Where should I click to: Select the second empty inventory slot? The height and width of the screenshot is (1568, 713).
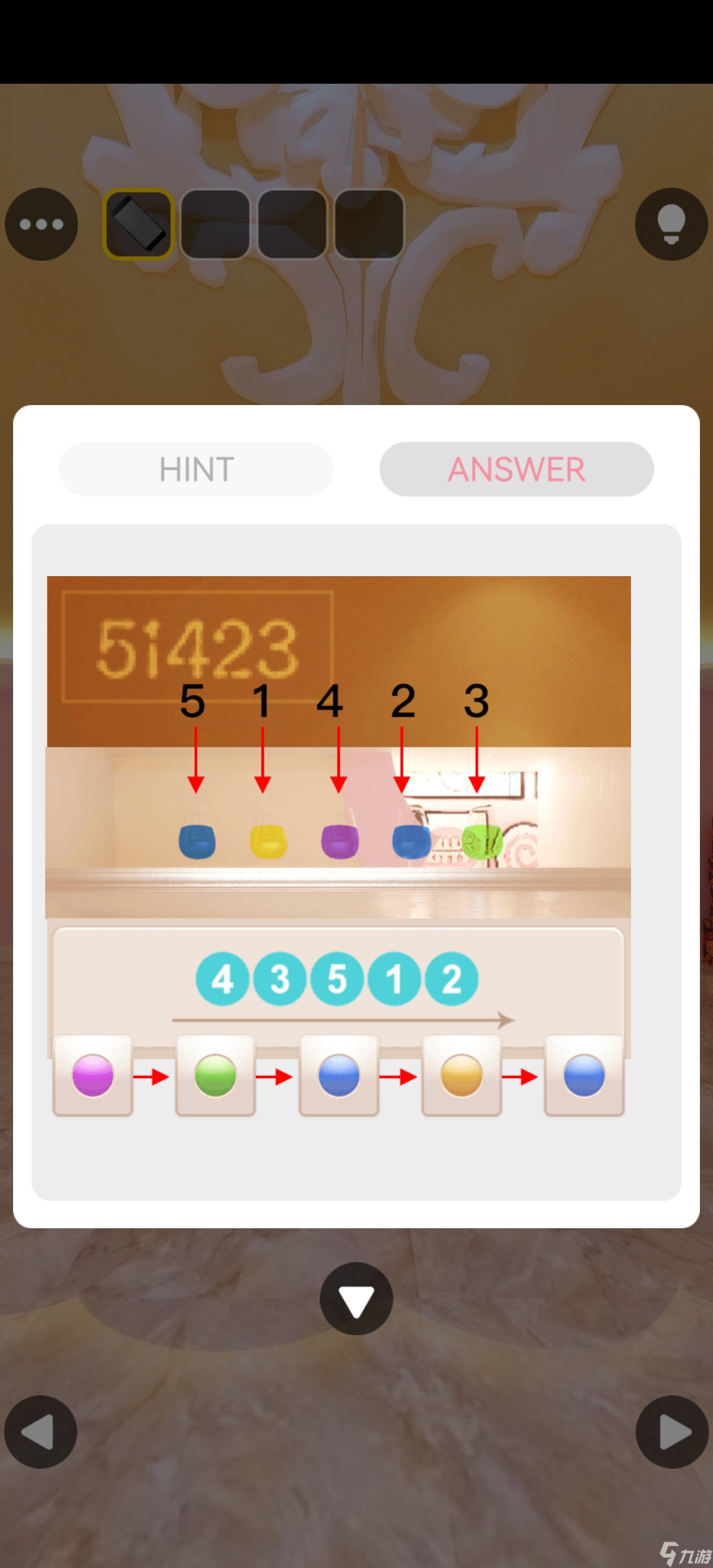tap(292, 224)
